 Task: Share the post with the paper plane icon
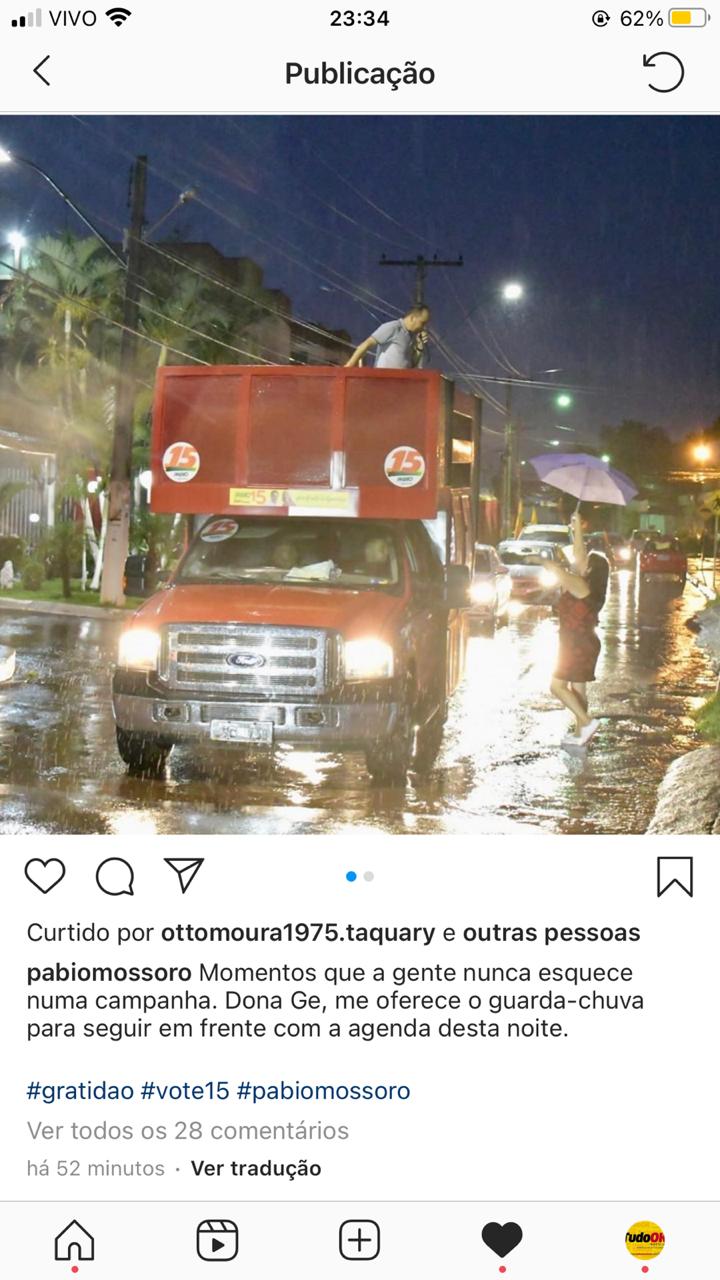(x=184, y=875)
